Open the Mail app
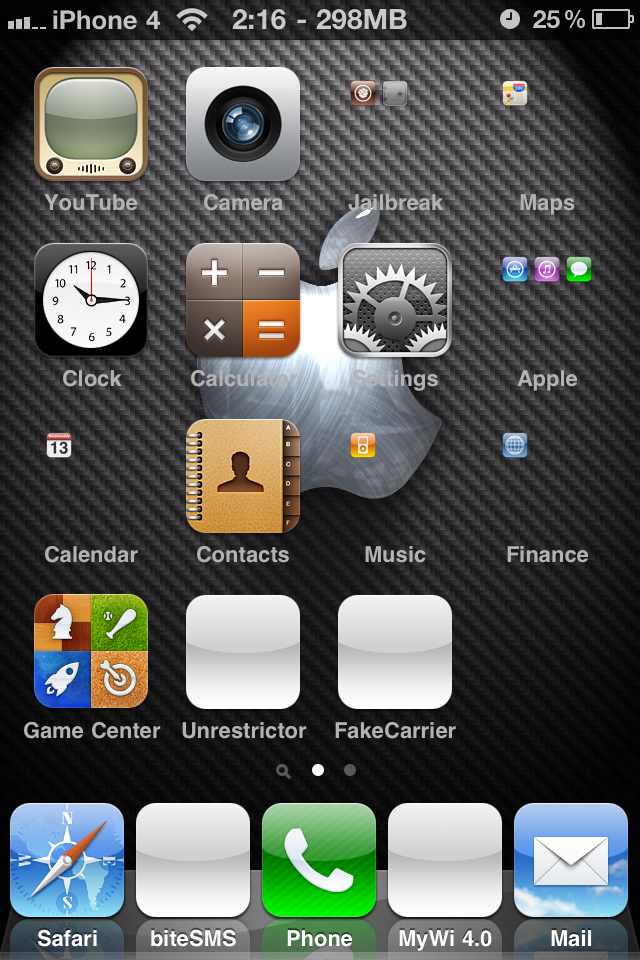Screen dimensions: 640x960 tap(571, 860)
